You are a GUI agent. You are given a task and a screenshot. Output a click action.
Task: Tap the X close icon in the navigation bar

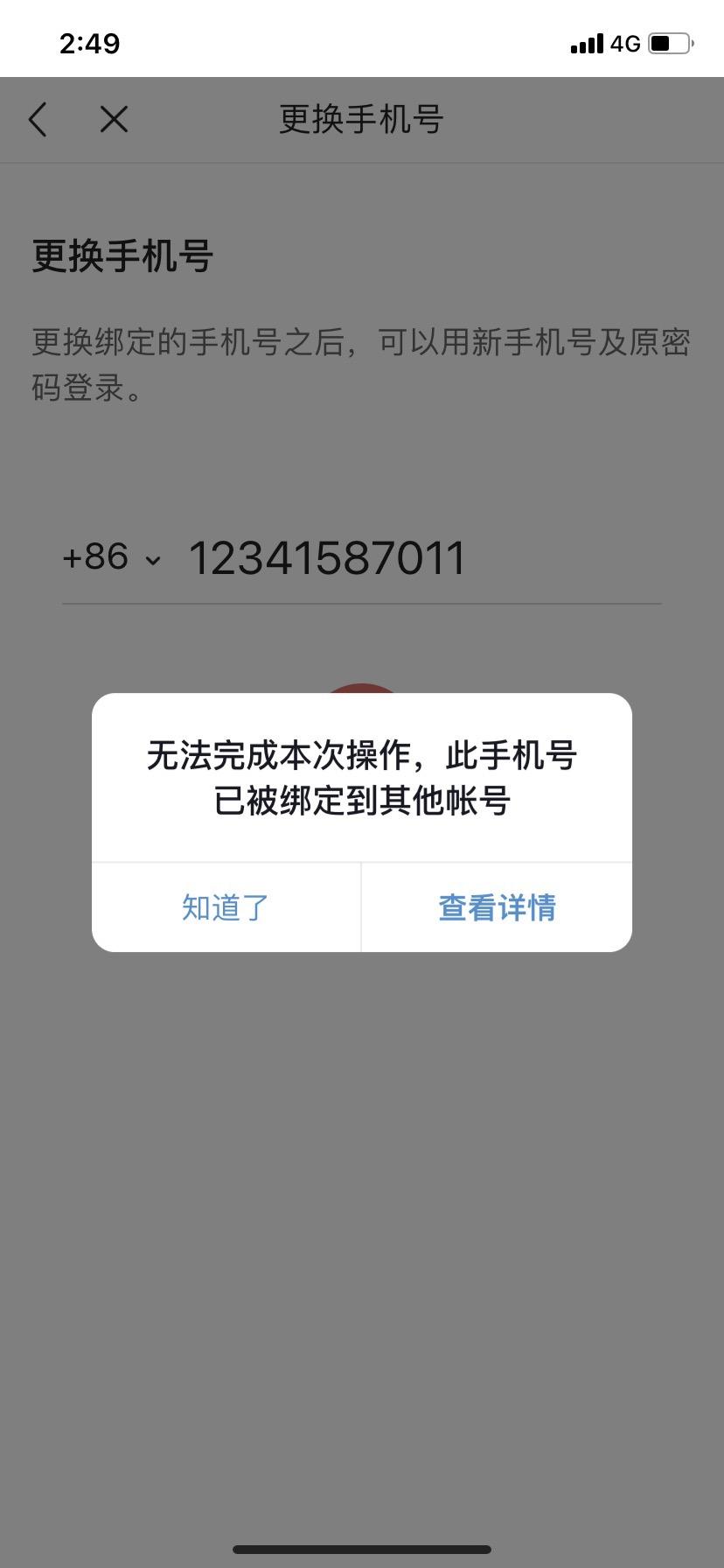[x=113, y=119]
